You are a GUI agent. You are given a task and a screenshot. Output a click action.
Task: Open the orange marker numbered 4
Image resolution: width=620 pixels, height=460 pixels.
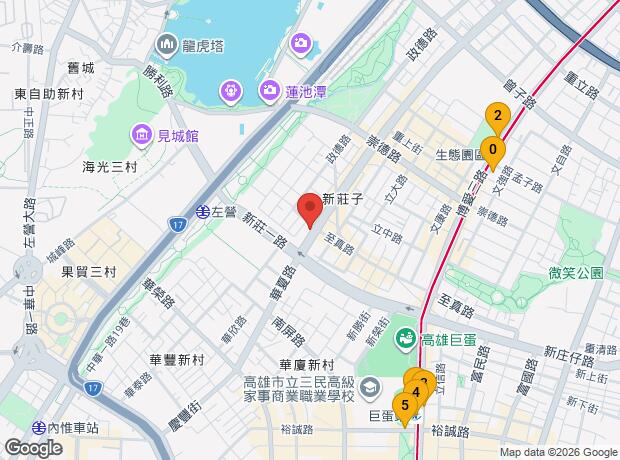(415, 392)
